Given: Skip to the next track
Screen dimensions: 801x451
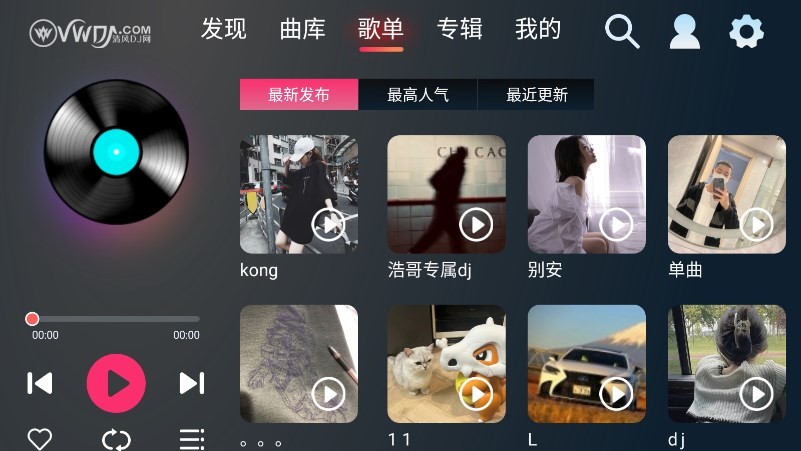Looking at the screenshot, I should point(192,383).
